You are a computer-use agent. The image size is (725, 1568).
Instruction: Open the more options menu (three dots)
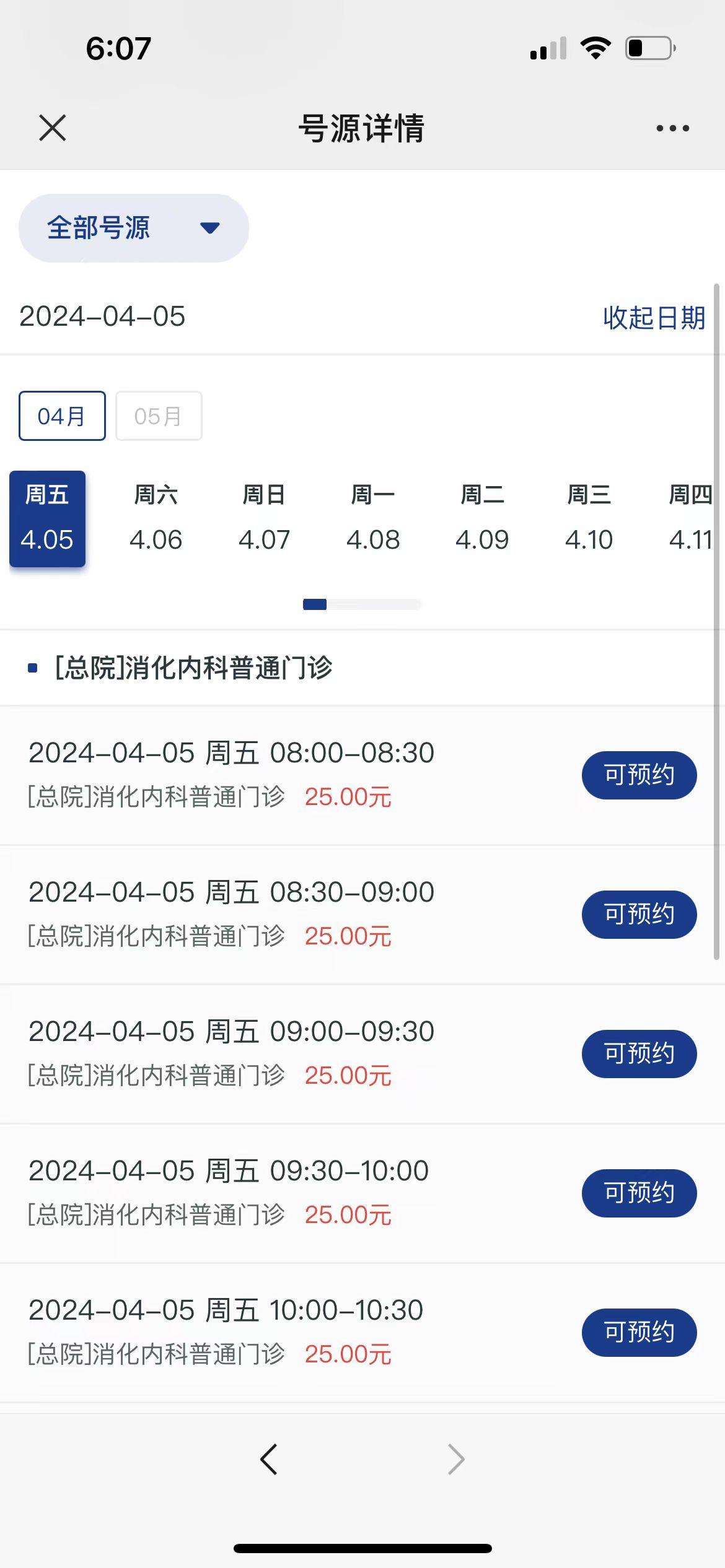(x=671, y=128)
